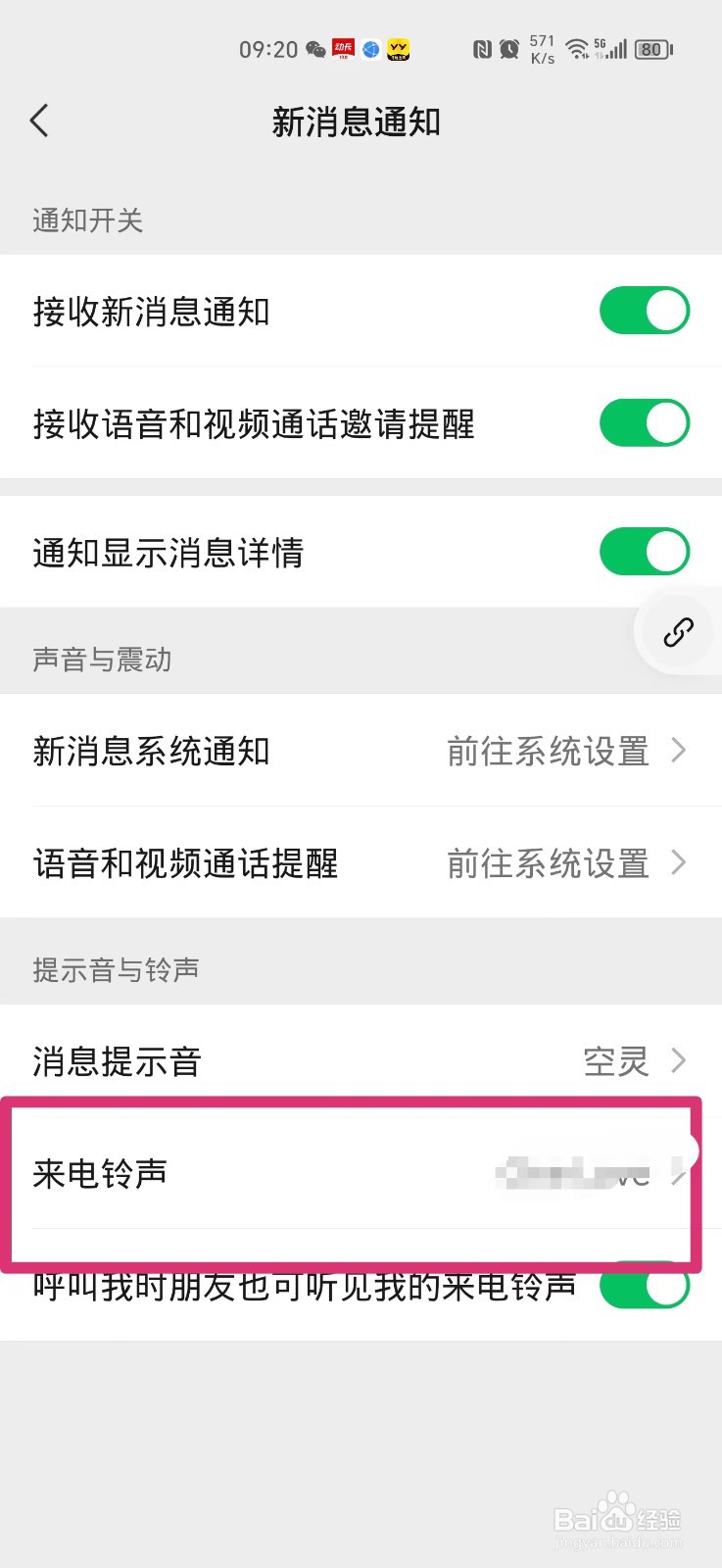Tap the 新消息通知 title bar
Image resolution: width=722 pixels, height=1568 pixels.
coord(357,122)
